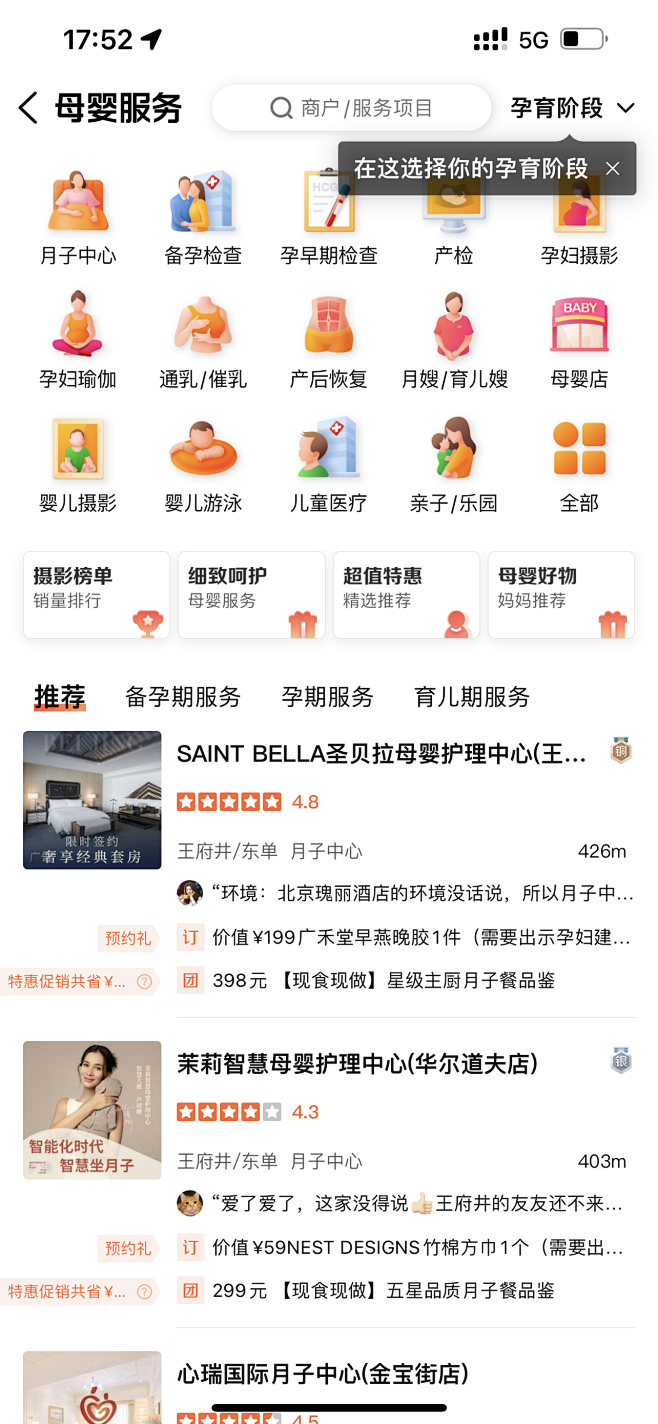This screenshot has width=658, height=1424.
Task: Open the 月子中心 category
Action: click(77, 220)
